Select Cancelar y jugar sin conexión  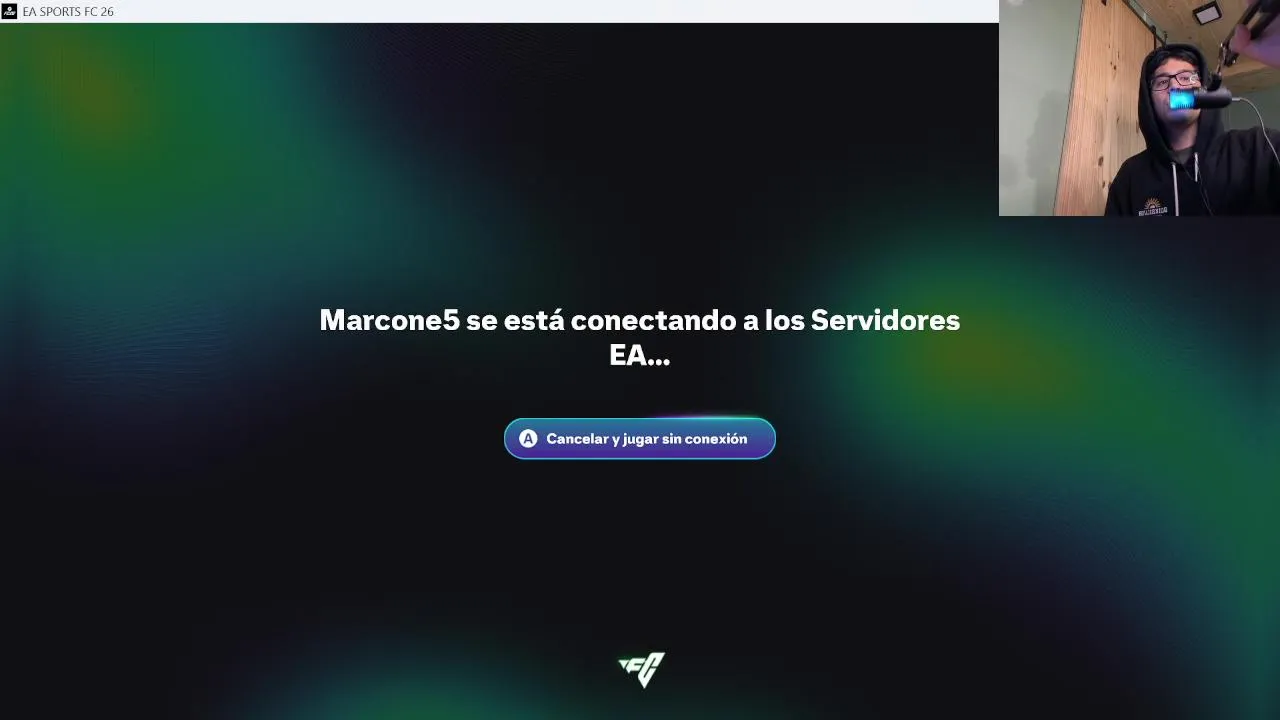(640, 439)
